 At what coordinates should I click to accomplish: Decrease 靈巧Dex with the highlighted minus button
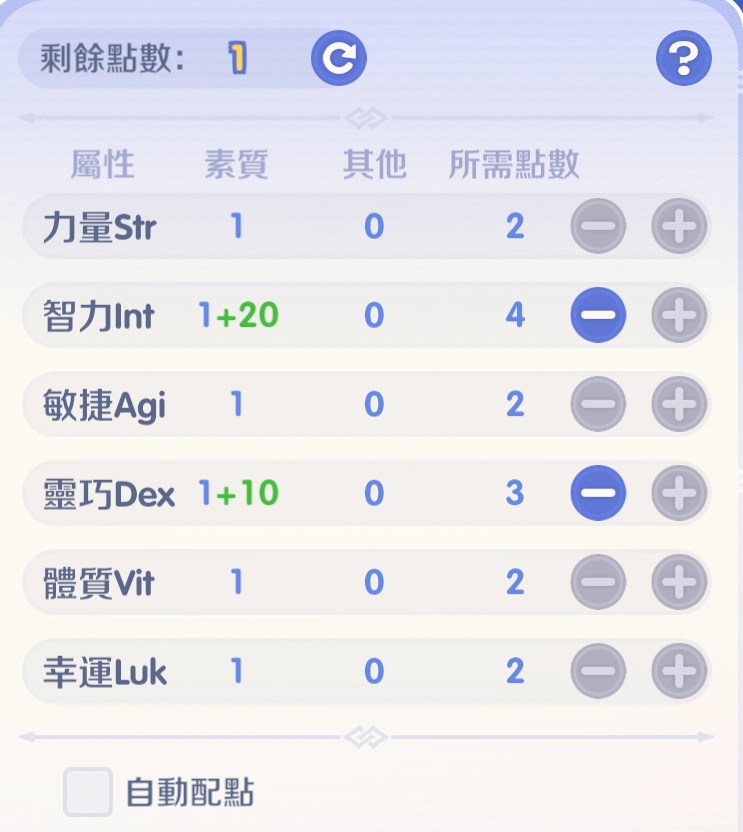pyautogui.click(x=598, y=492)
